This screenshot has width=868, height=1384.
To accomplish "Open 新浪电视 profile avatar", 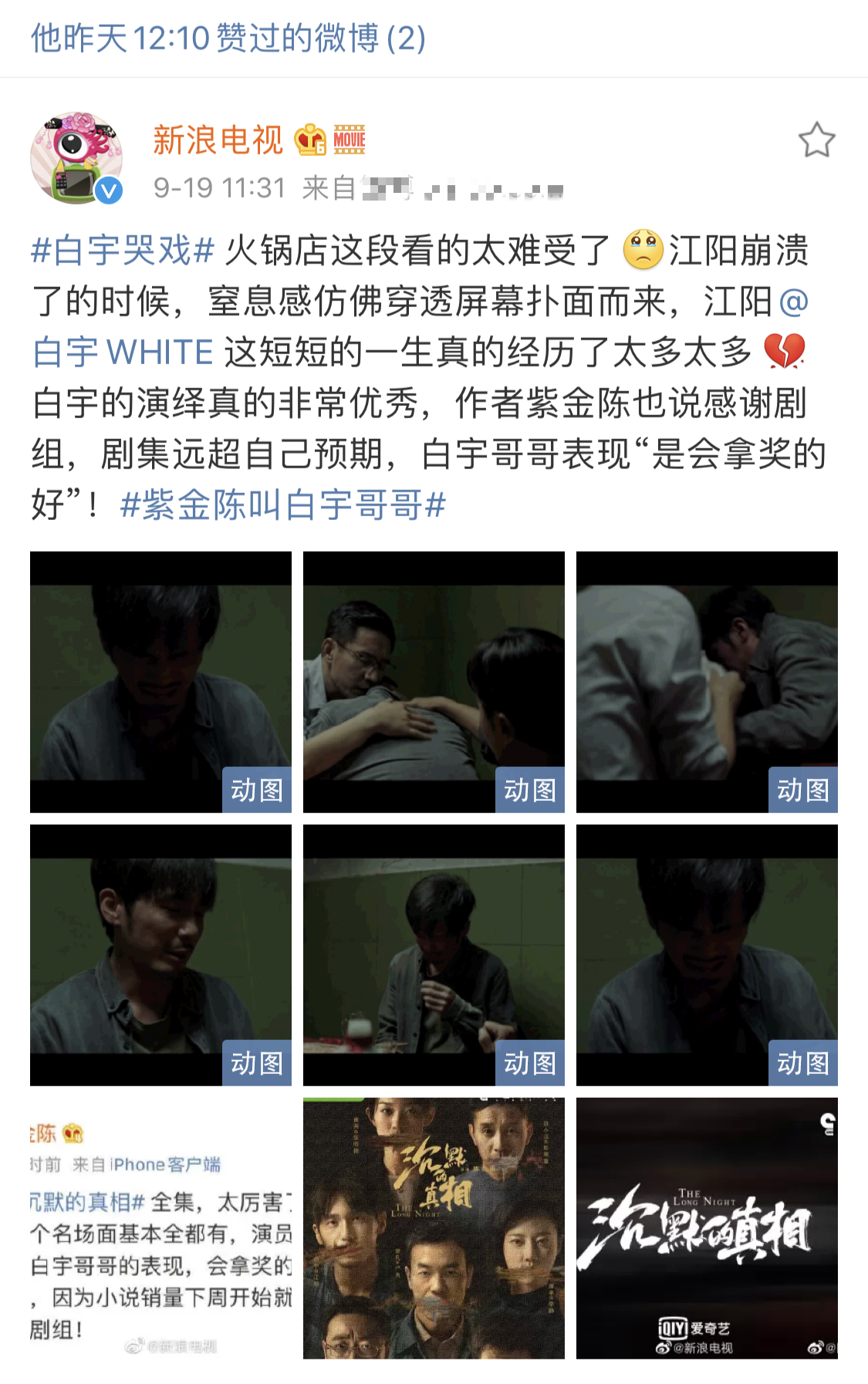I will tap(76, 158).
